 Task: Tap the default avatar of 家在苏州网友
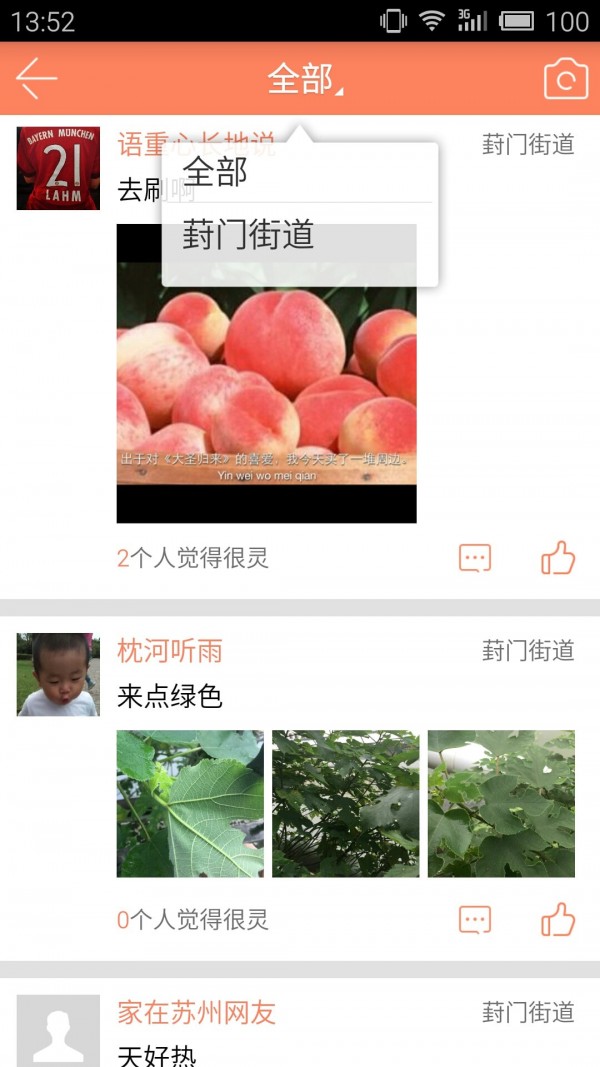(58, 1030)
